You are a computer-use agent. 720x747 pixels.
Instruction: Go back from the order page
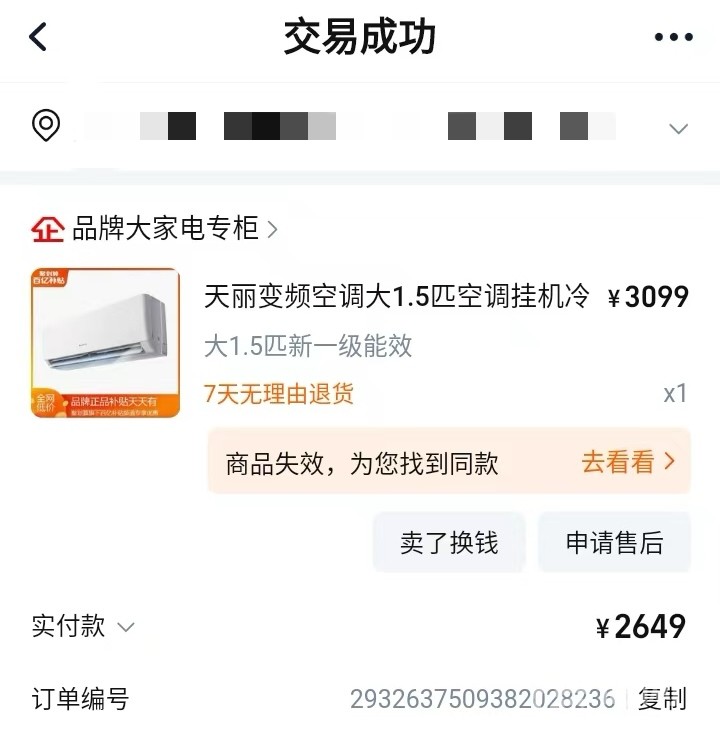click(38, 38)
